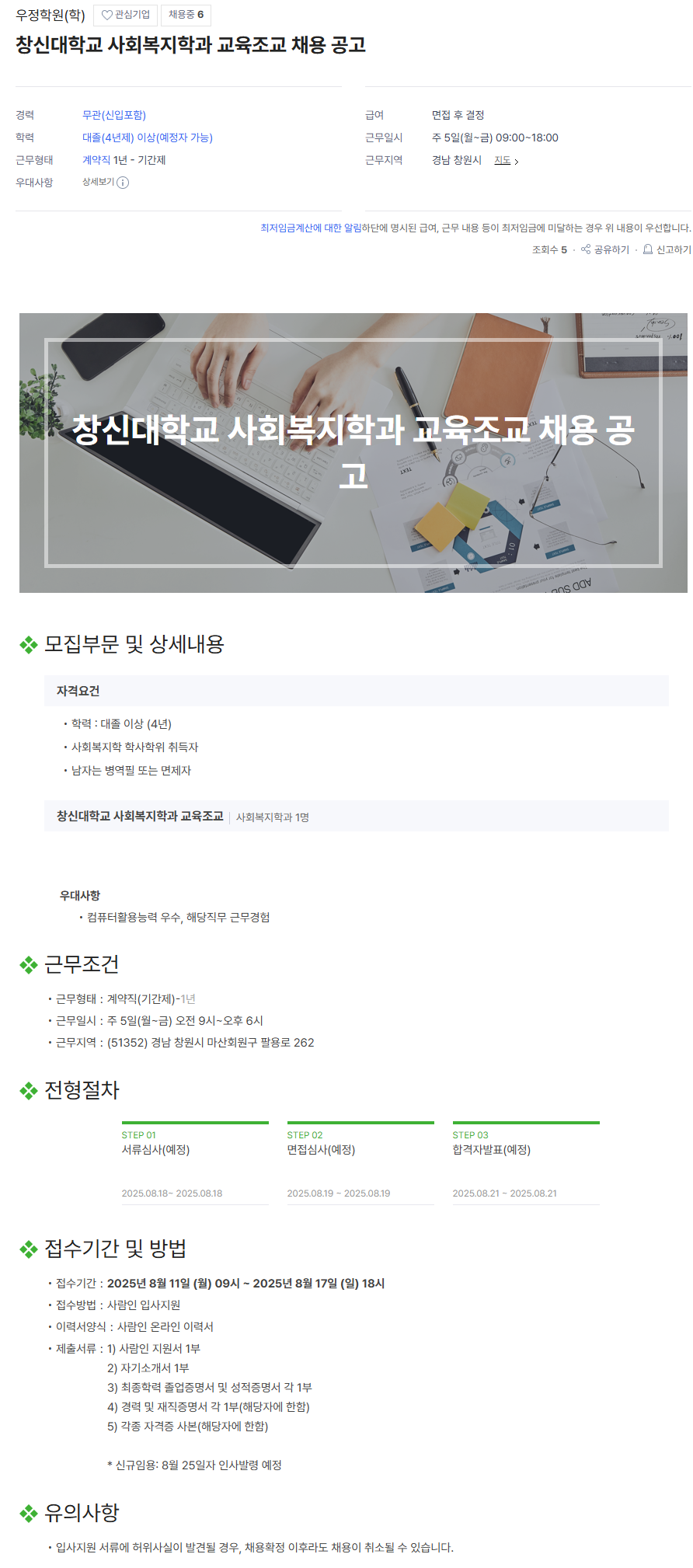
Task: Open the 채용중 6 job listings
Action: click(x=186, y=15)
